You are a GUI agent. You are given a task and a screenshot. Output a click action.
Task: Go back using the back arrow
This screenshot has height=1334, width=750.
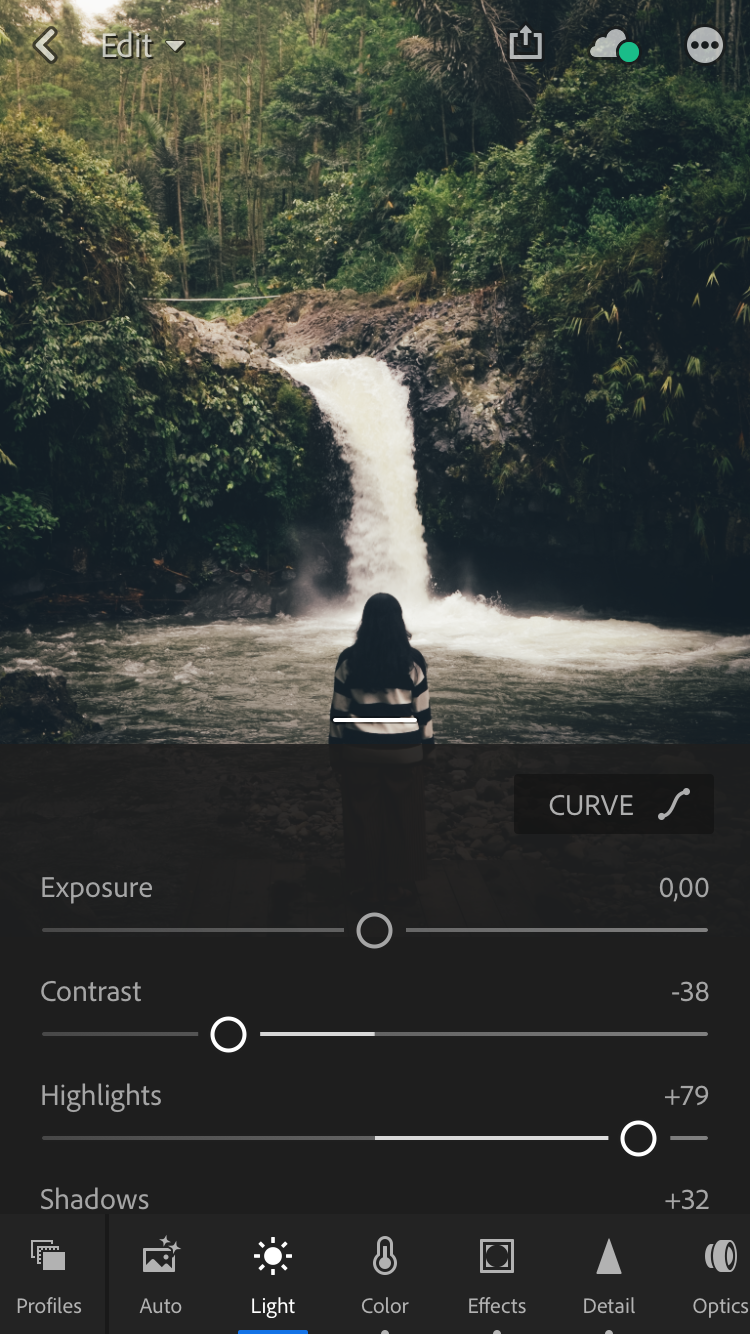point(46,45)
